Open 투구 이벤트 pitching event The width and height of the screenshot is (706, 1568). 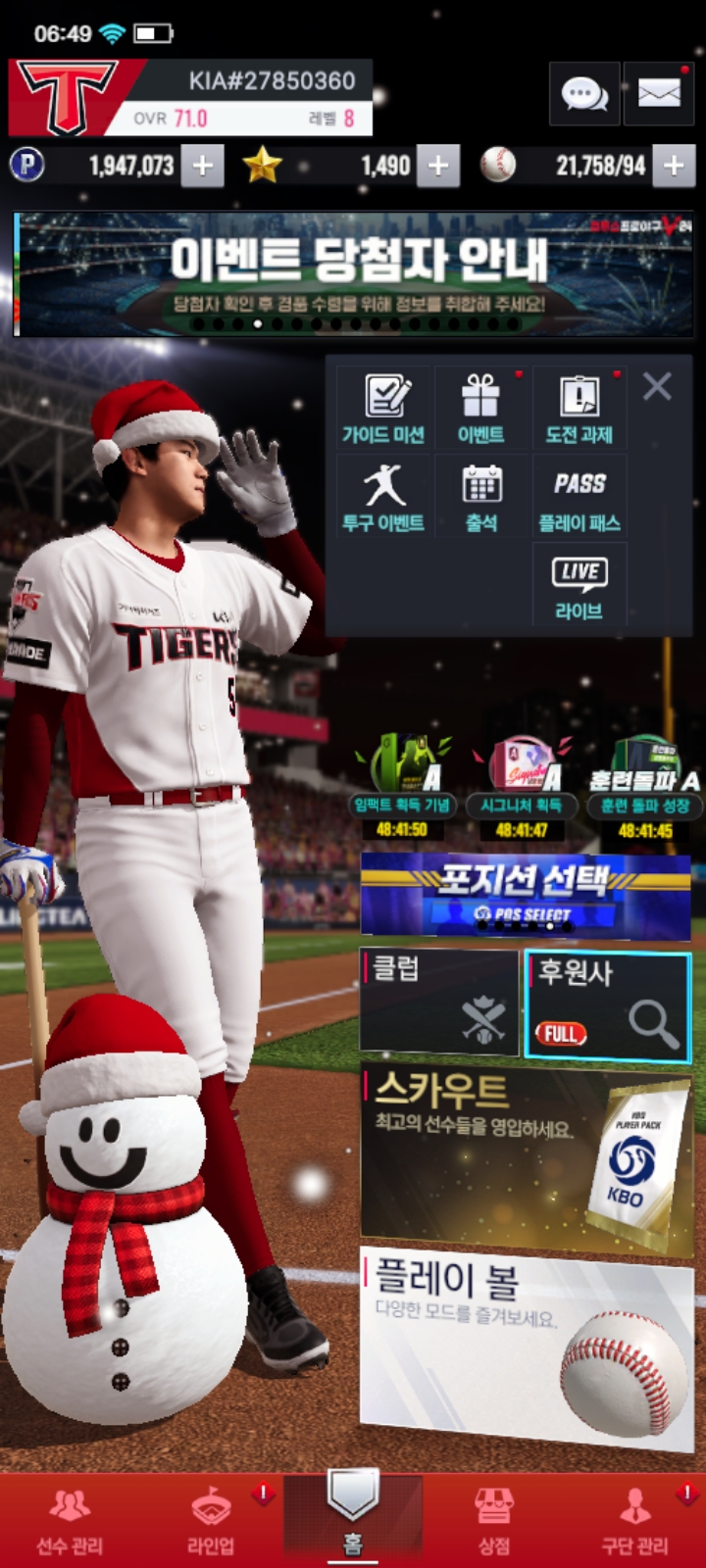click(x=383, y=498)
